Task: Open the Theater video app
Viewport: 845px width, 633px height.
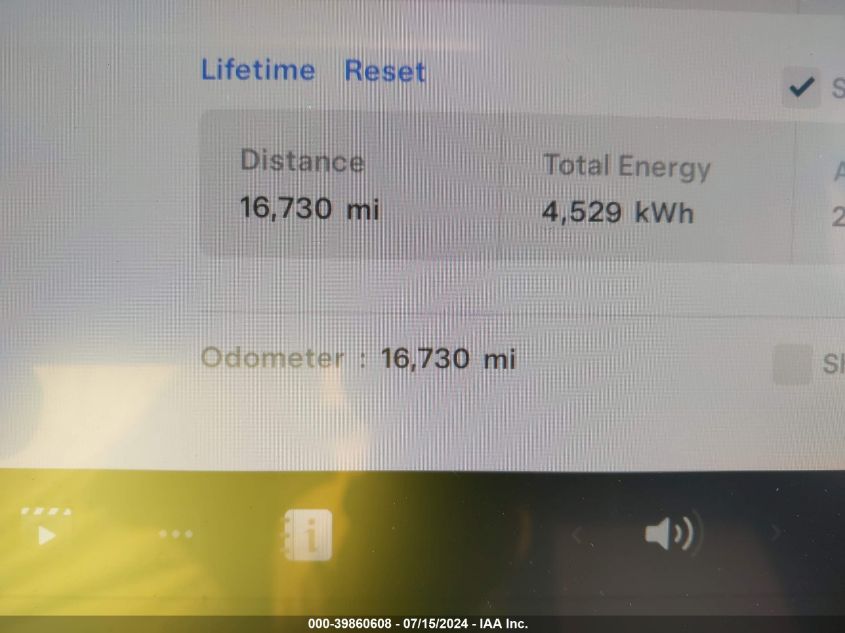Action: (x=46, y=531)
